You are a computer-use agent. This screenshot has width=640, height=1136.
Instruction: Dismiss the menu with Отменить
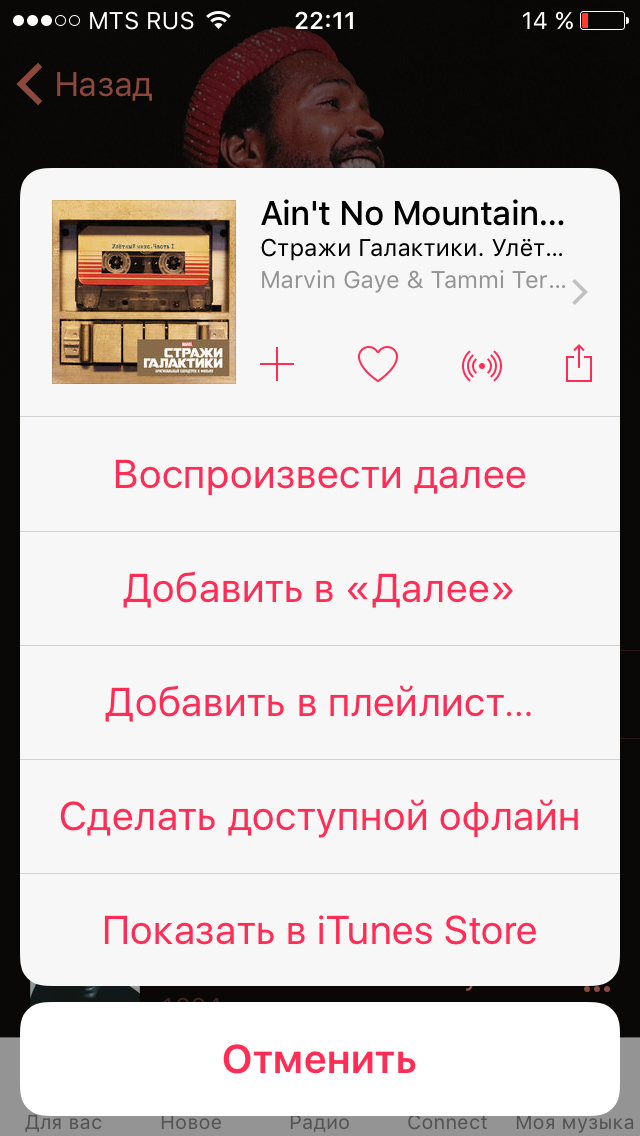tap(320, 1059)
